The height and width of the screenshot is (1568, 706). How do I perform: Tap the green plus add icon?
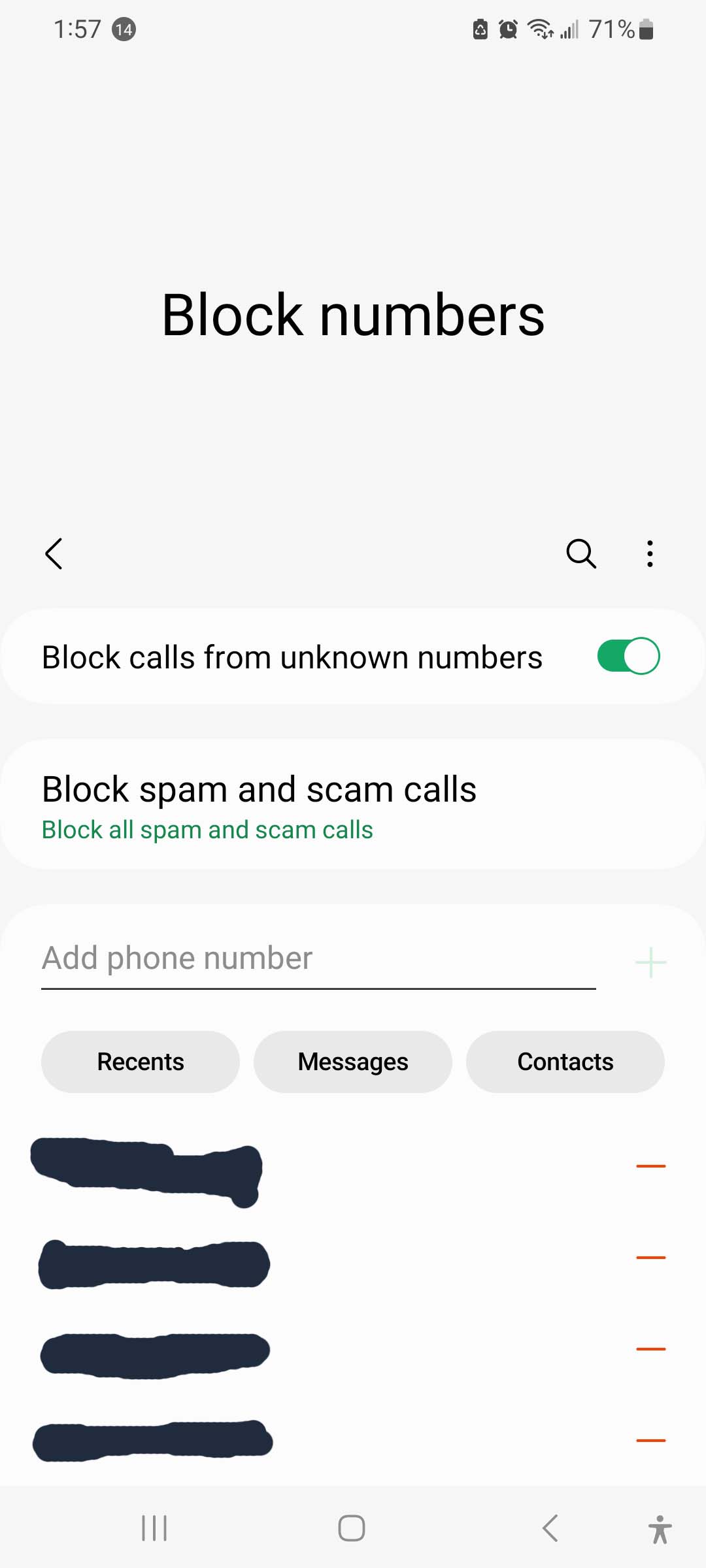(x=650, y=962)
